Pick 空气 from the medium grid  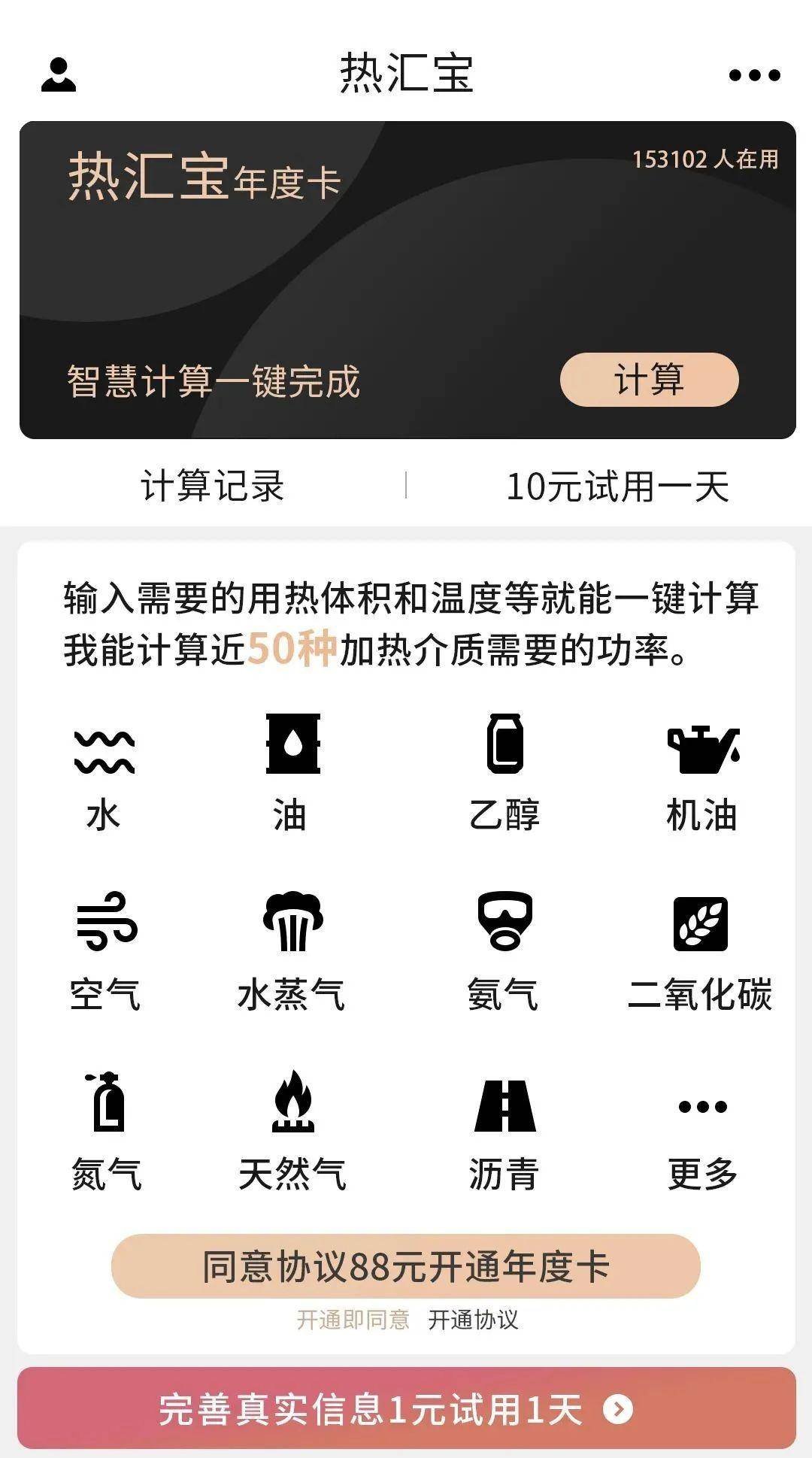coord(105,951)
